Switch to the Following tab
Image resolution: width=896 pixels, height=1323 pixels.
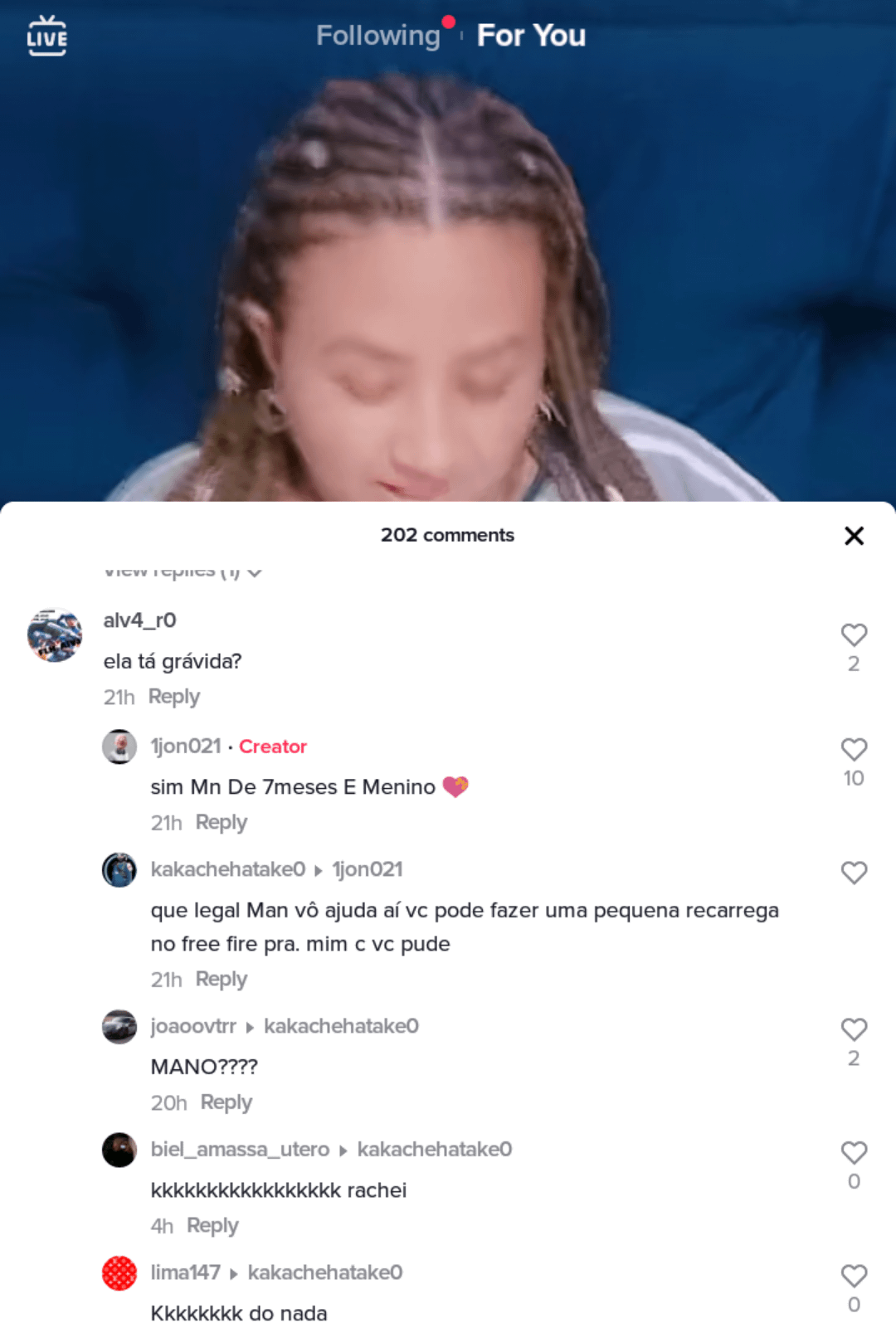pyautogui.click(x=377, y=36)
